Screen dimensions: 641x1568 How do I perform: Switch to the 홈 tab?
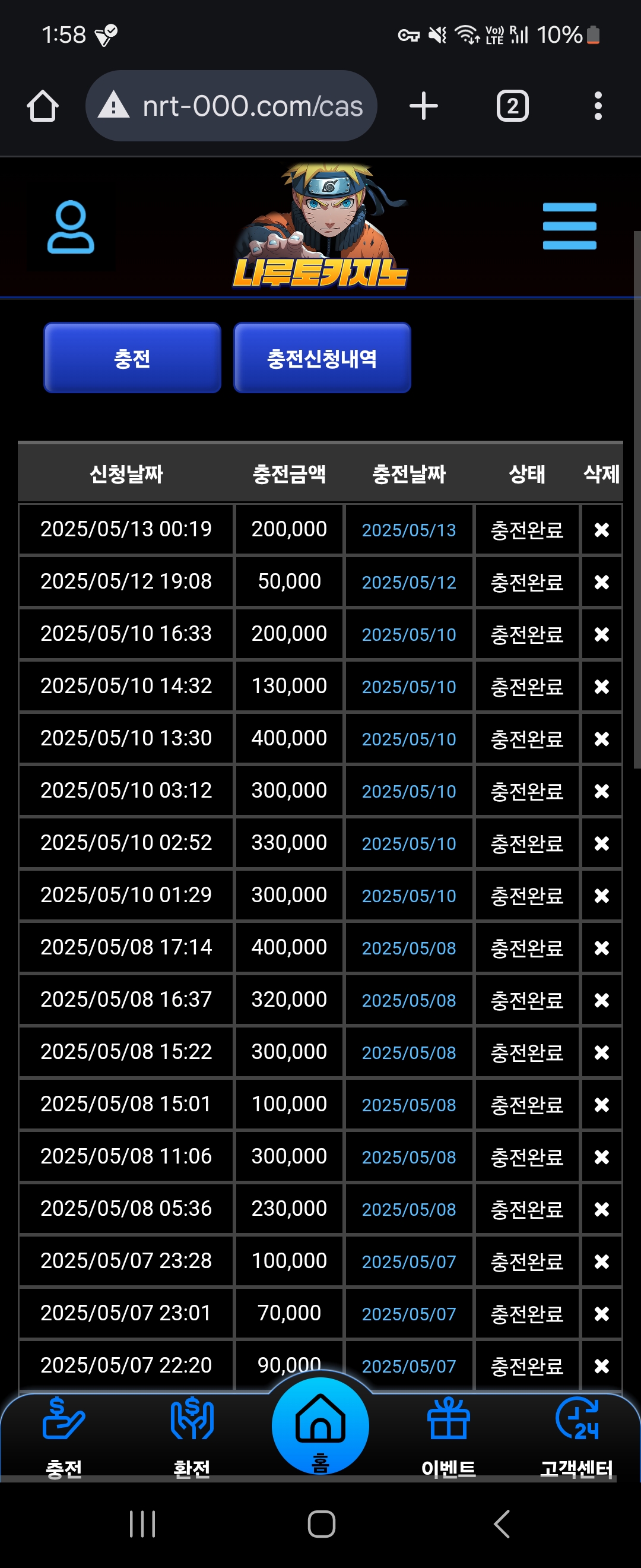320,1427
